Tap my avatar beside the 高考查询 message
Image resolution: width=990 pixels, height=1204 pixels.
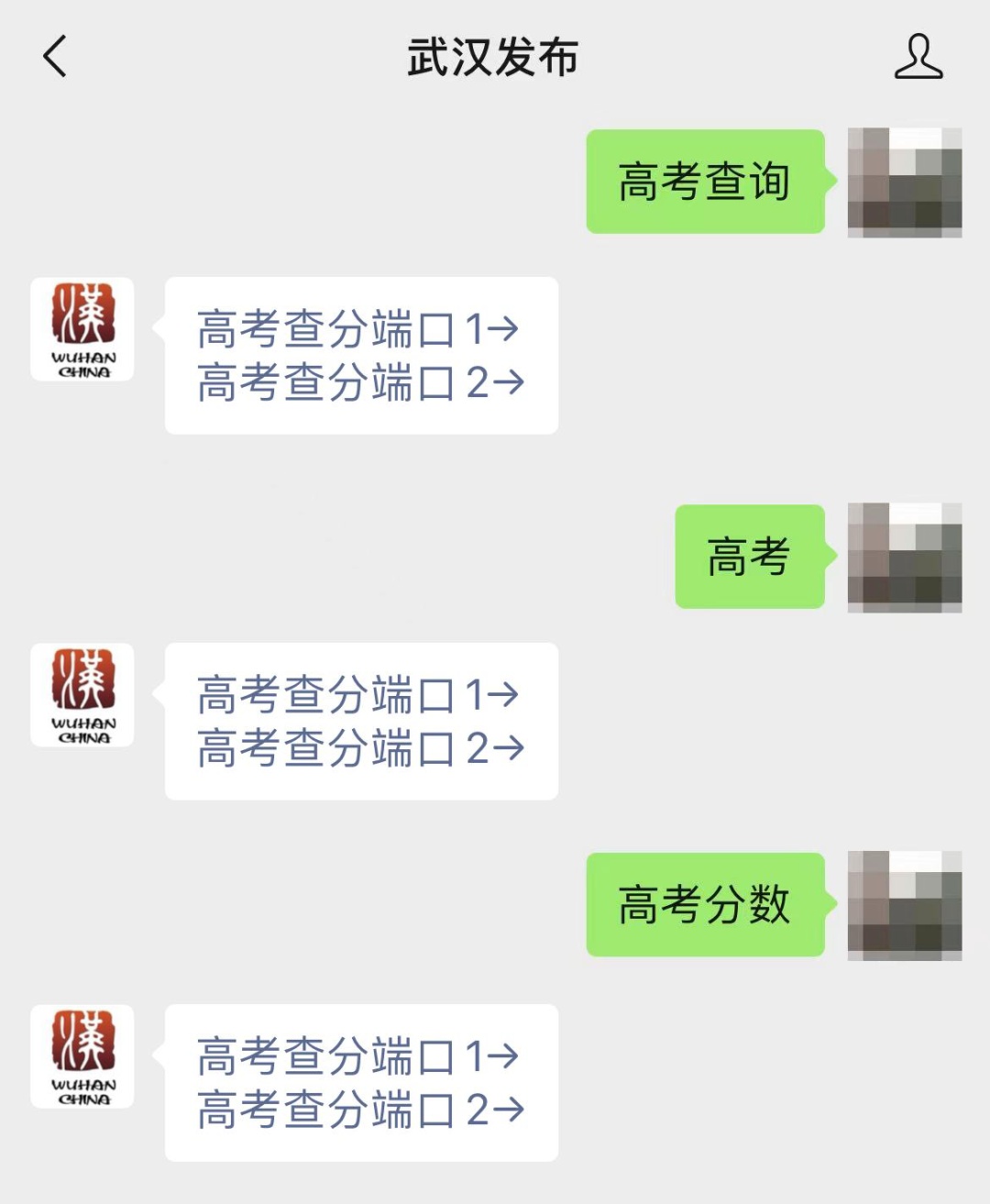pyautogui.click(x=904, y=182)
